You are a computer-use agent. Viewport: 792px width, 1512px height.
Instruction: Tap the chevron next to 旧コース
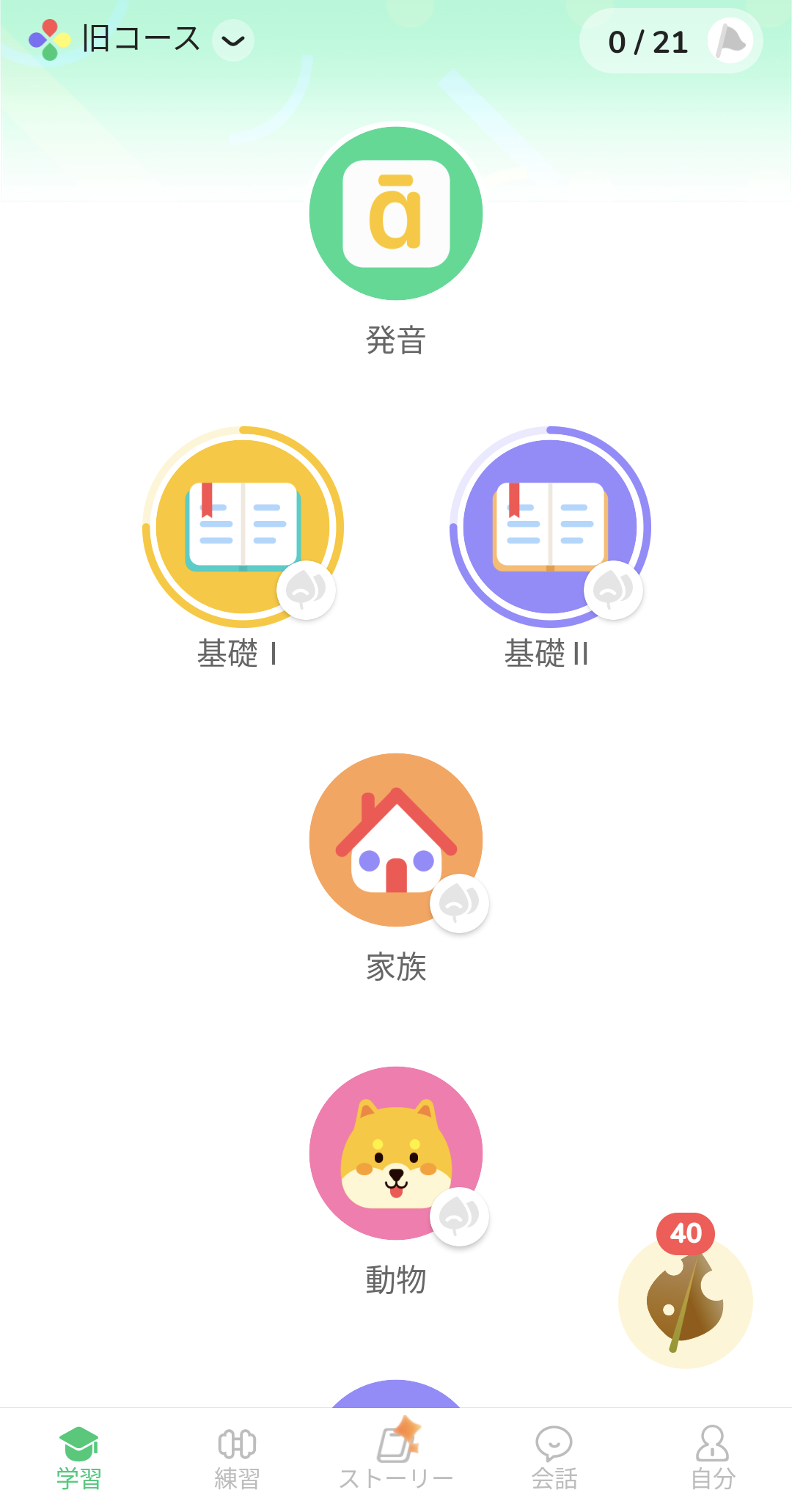tap(231, 42)
